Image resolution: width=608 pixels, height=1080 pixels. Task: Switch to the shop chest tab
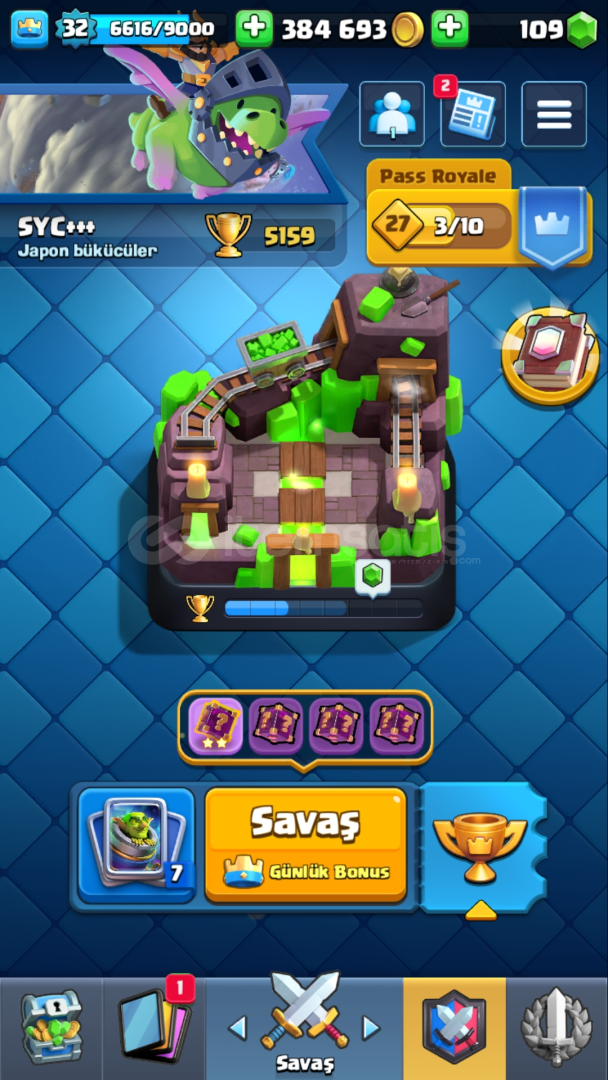(x=52, y=1028)
